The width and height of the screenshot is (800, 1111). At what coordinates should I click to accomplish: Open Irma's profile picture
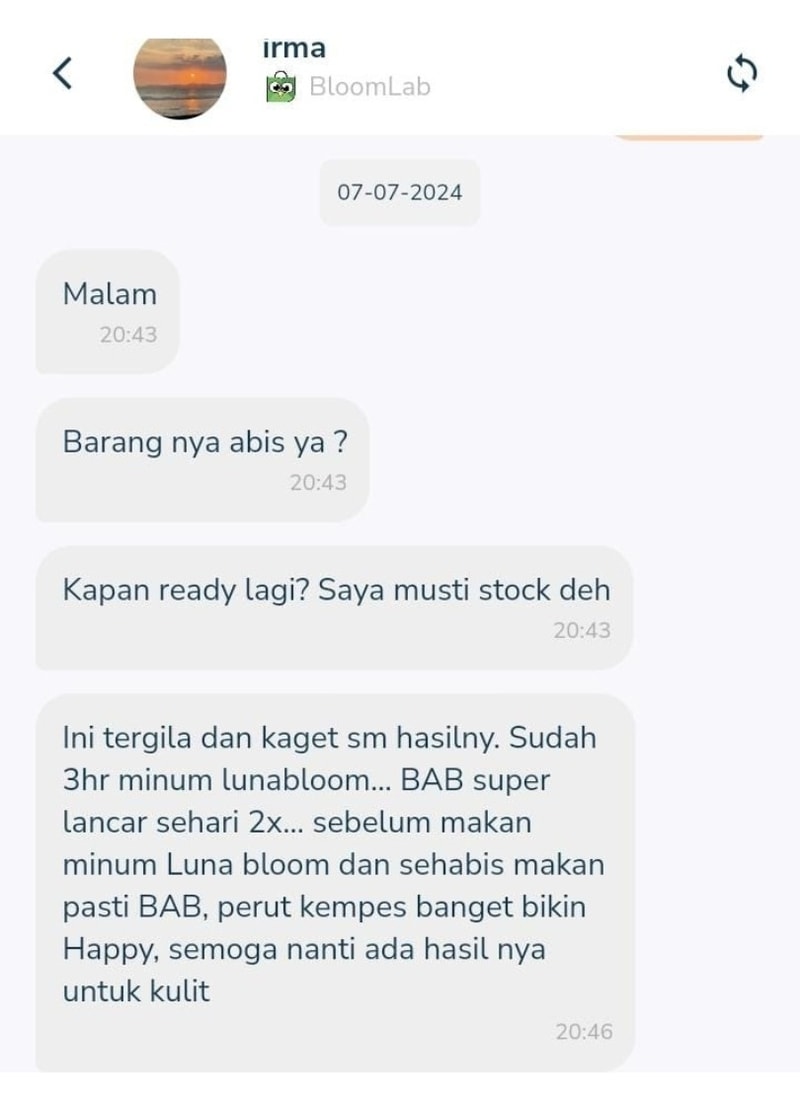pyautogui.click(x=180, y=78)
